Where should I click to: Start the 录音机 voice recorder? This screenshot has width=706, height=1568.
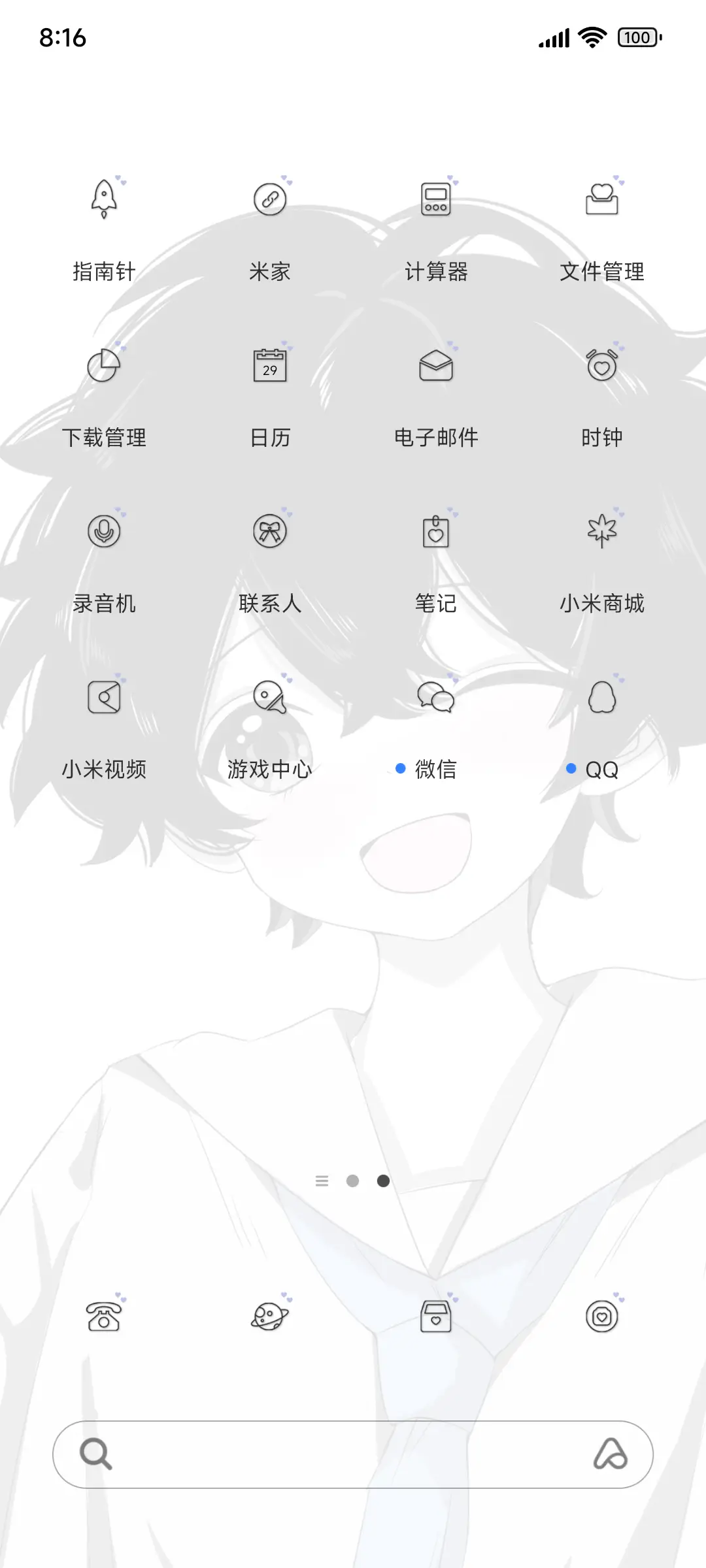click(x=105, y=532)
